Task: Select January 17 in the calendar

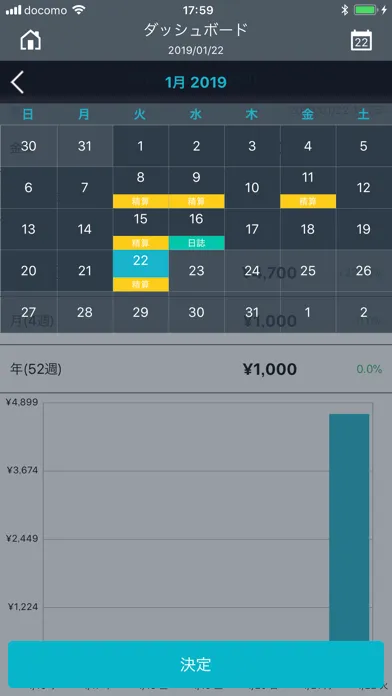Action: pos(252,229)
